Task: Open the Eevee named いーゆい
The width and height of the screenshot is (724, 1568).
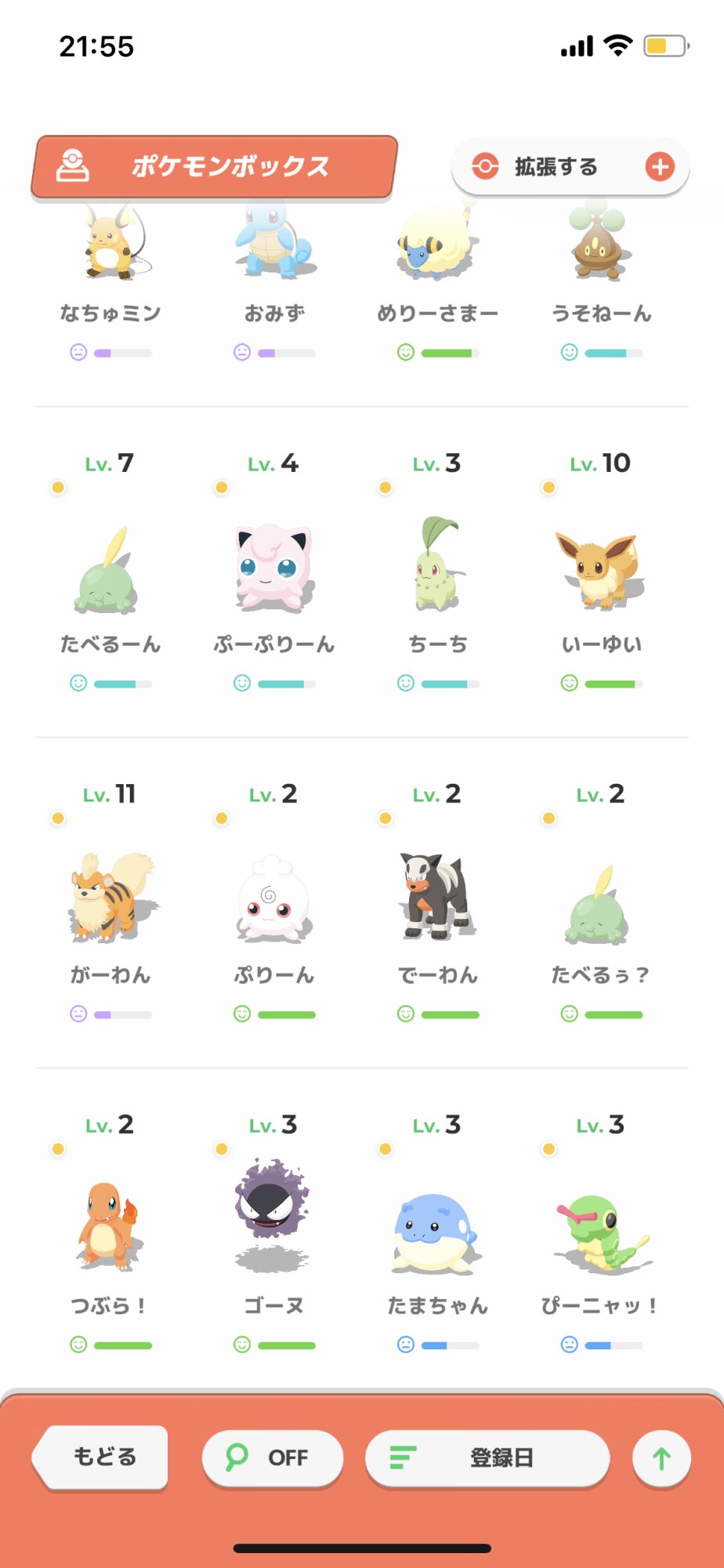Action: pos(601,572)
